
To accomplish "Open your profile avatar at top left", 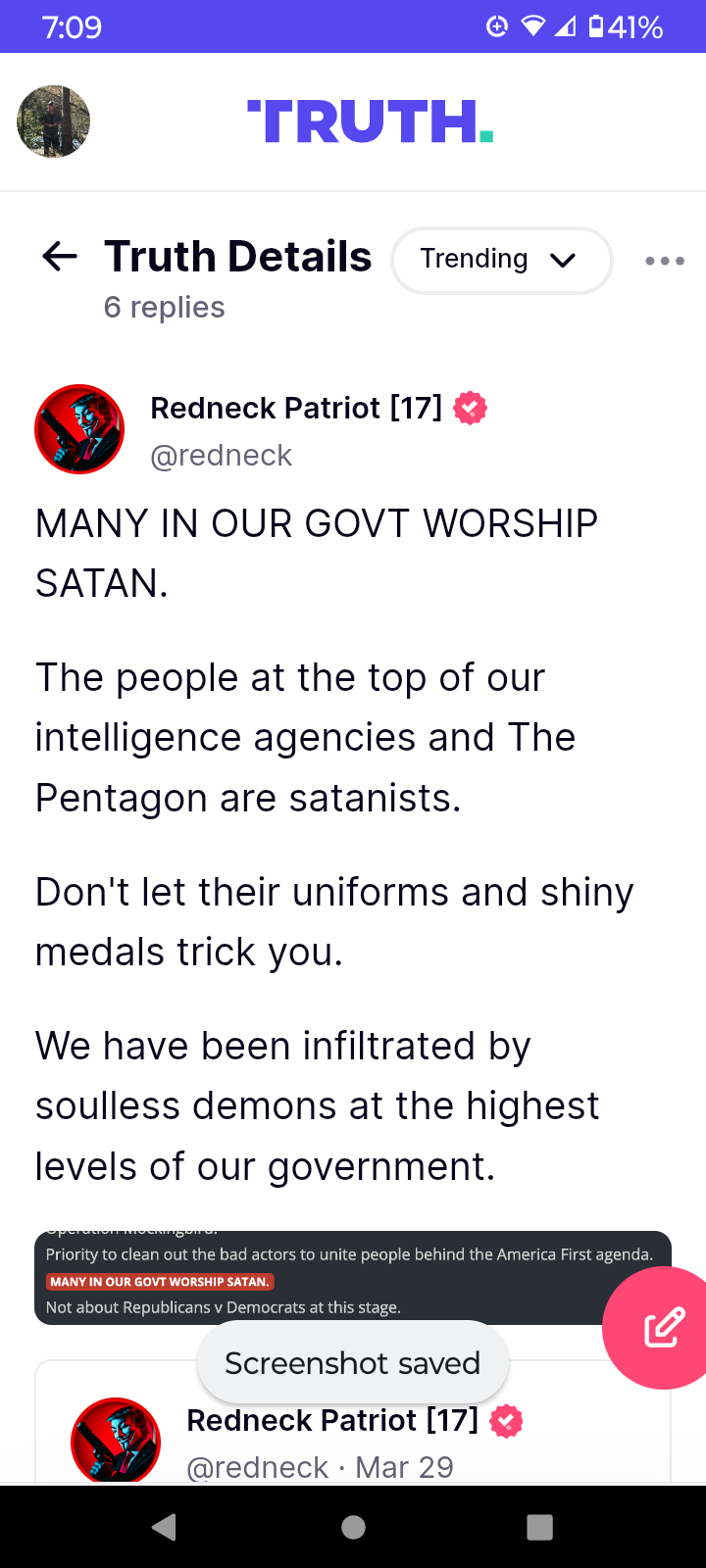I will click(x=54, y=122).
